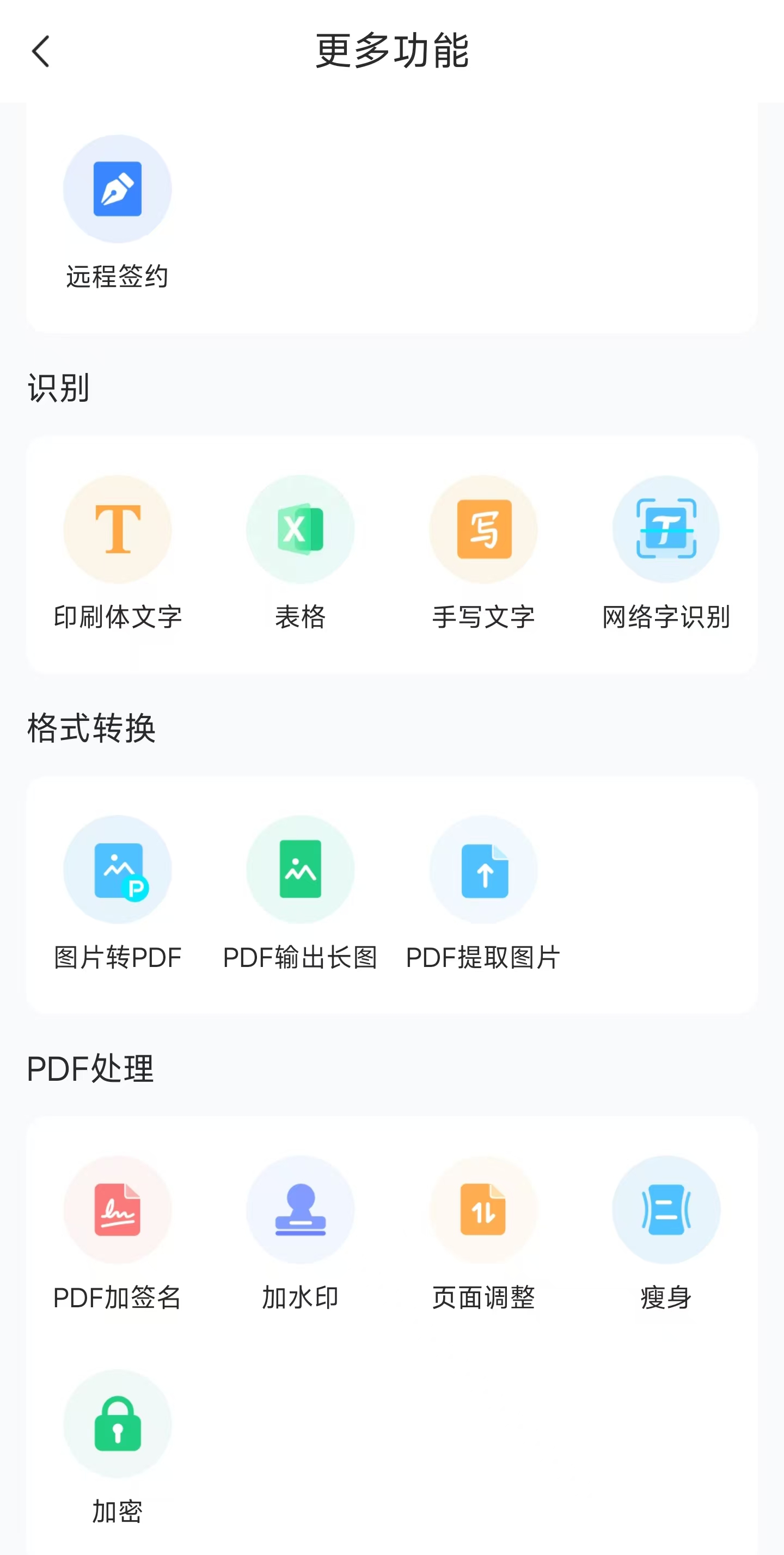Select 印刷体文字 recognition
Screen dimensions: 784x1555
[117, 529]
